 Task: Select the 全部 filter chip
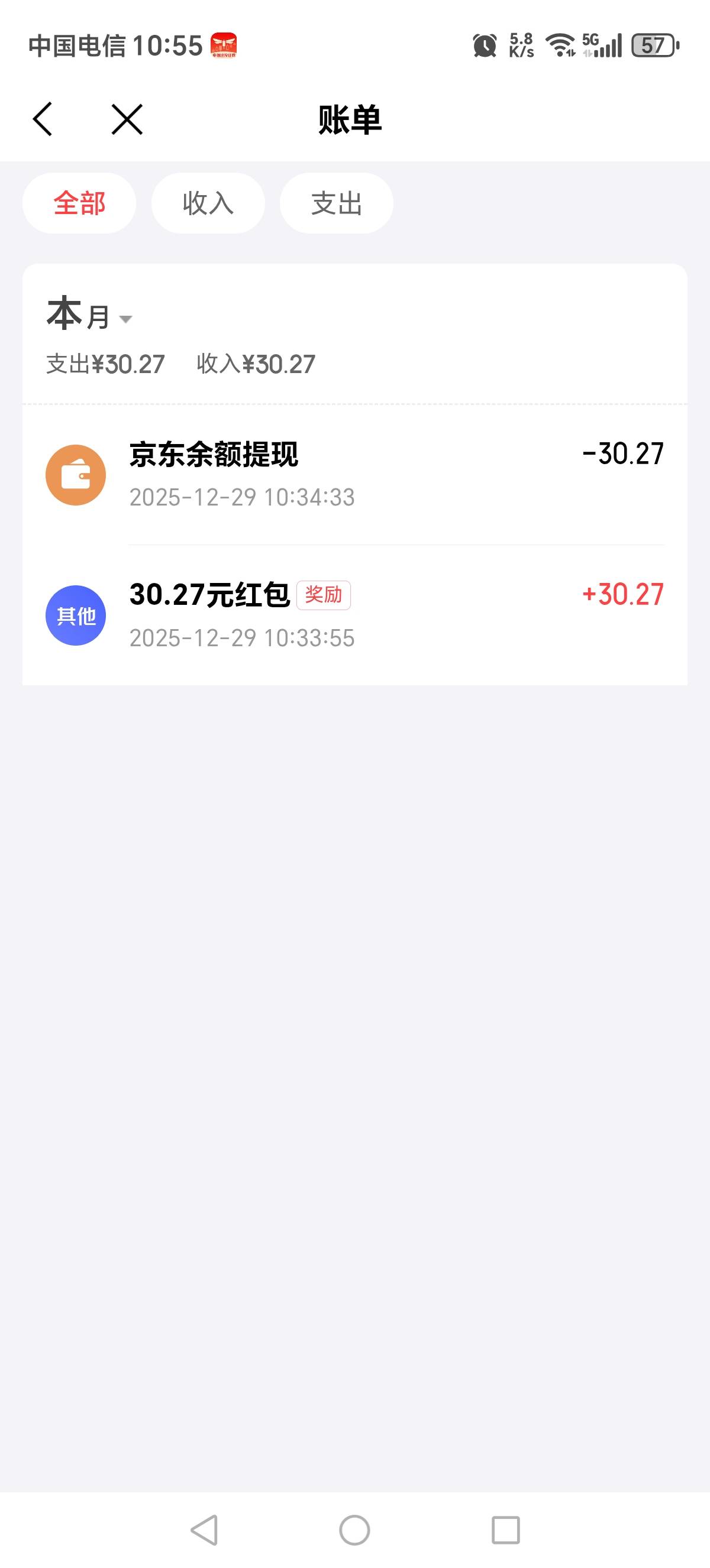click(79, 203)
